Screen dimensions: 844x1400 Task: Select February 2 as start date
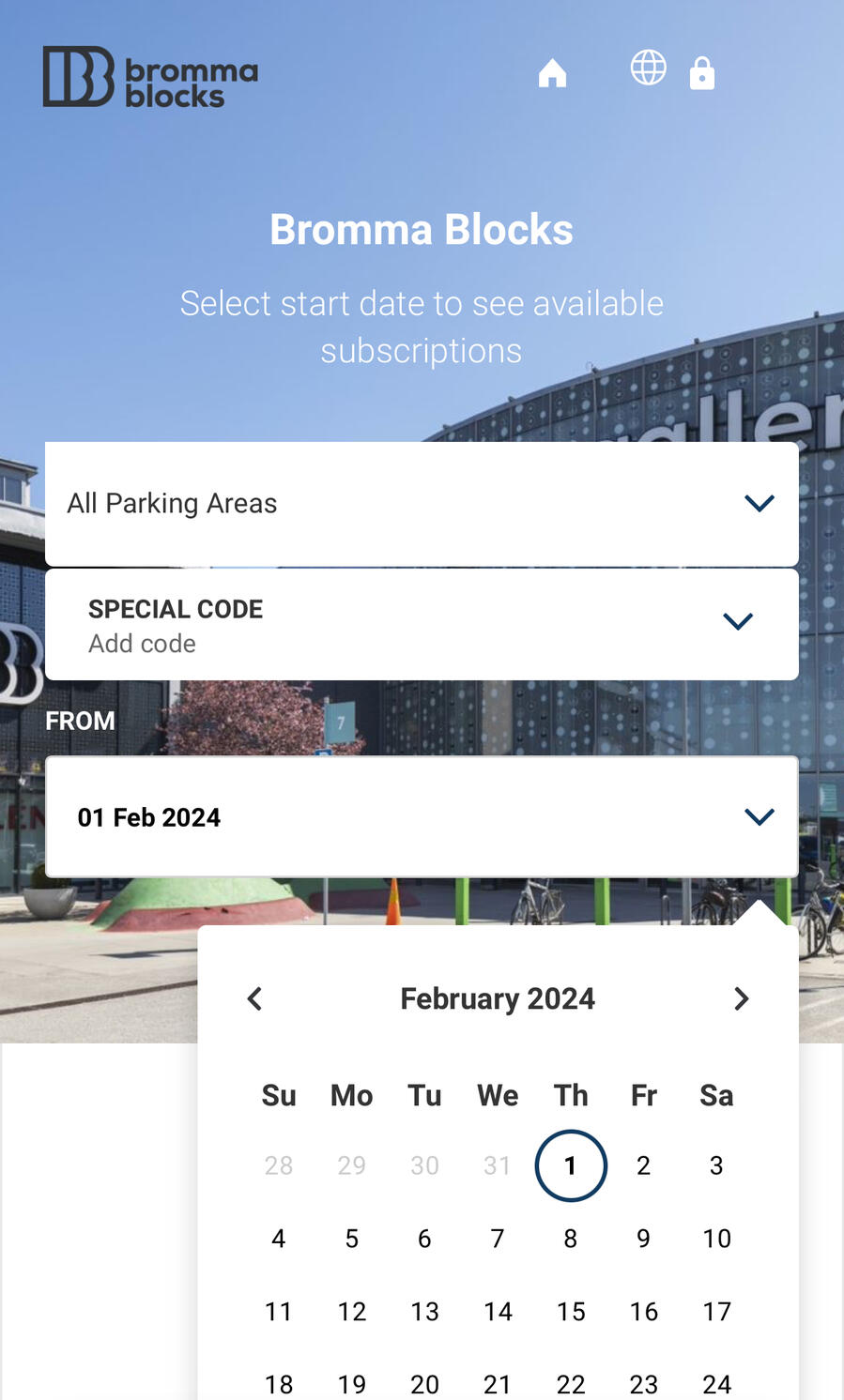(x=643, y=1165)
